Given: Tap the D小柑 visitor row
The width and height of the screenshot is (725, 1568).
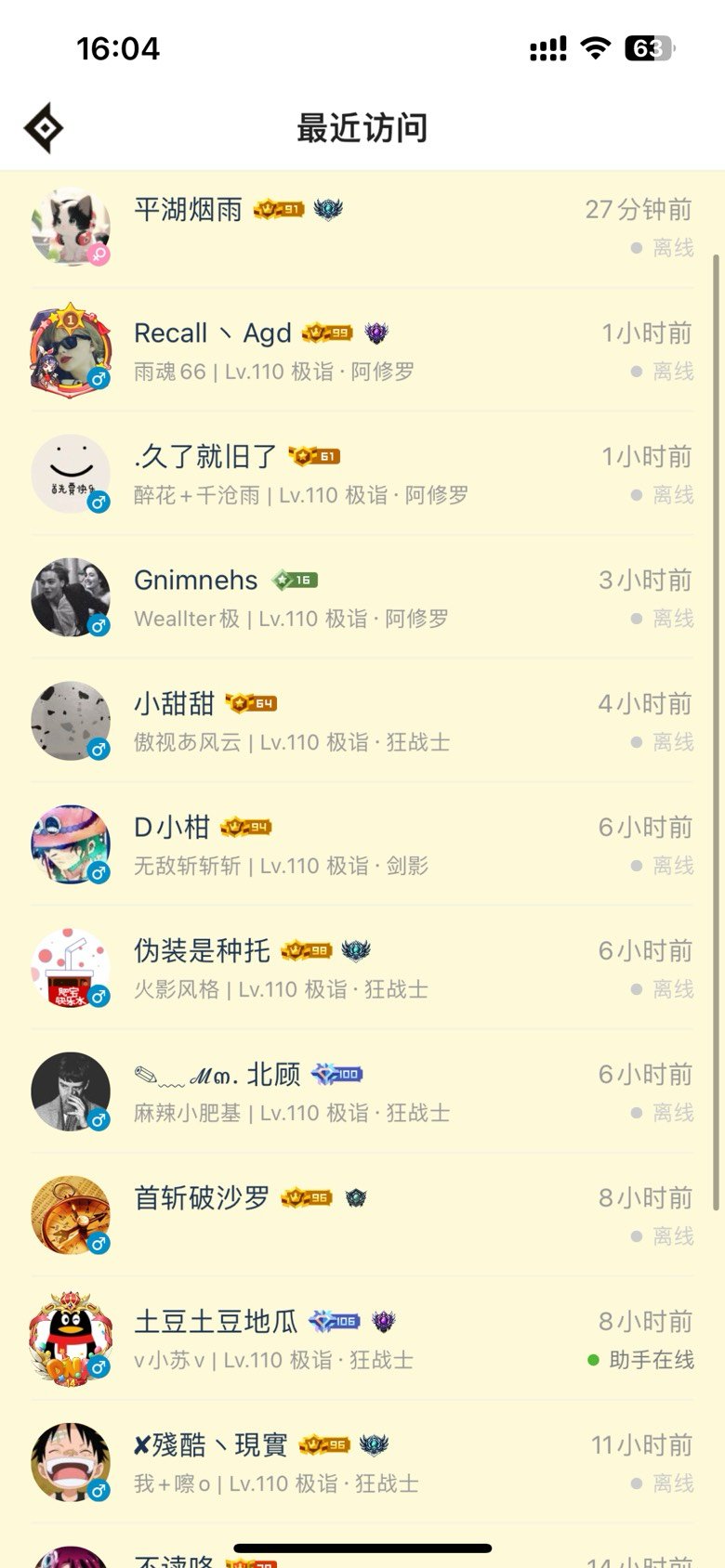Looking at the screenshot, I should (x=362, y=844).
